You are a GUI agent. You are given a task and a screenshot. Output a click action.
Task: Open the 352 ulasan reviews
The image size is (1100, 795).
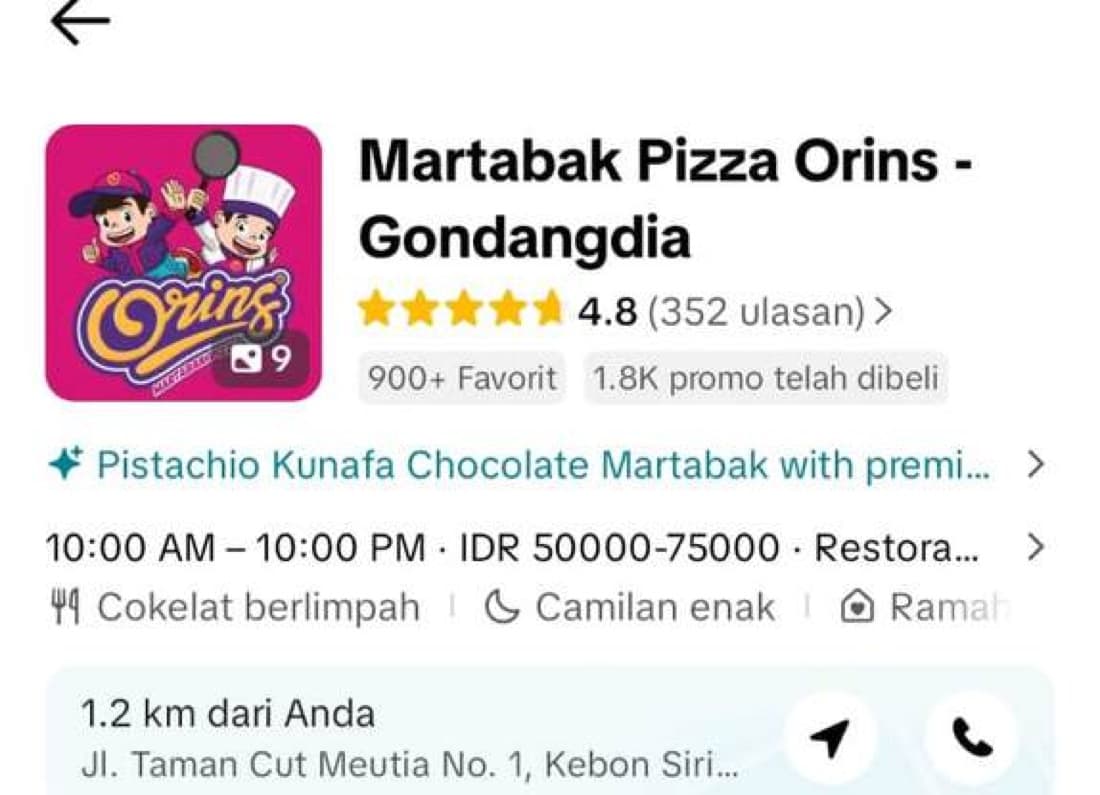point(770,312)
